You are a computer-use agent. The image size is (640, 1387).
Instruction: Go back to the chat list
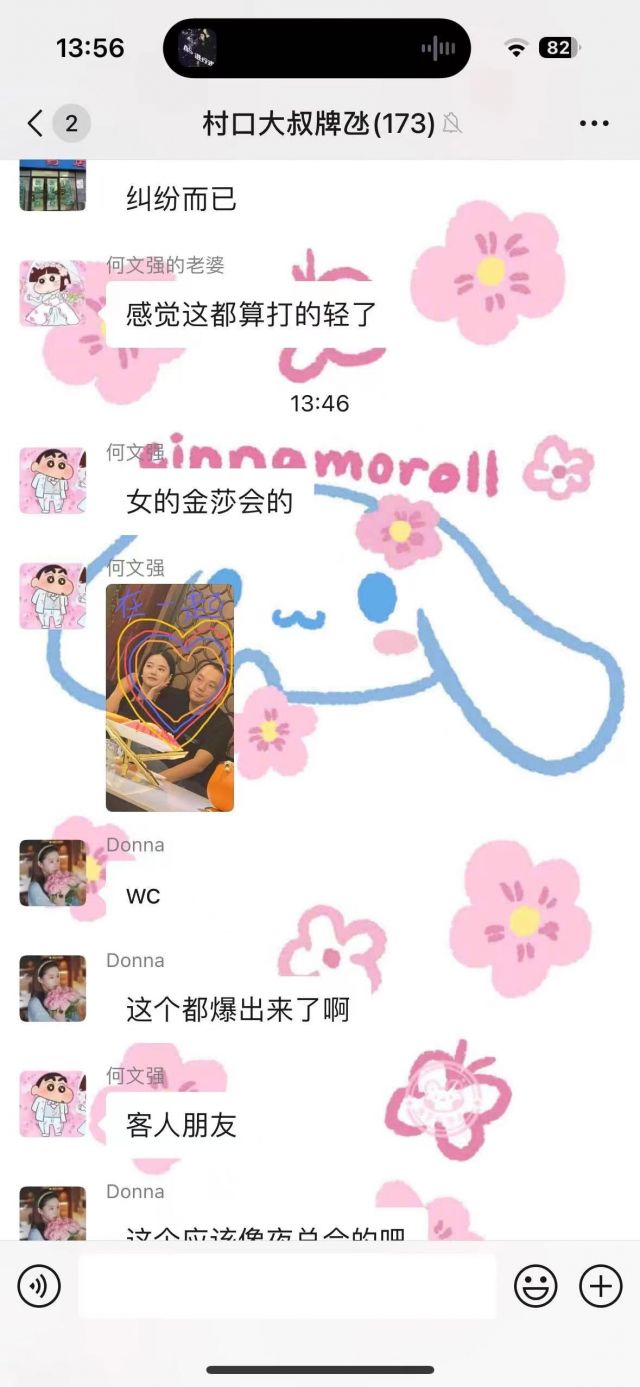click(36, 124)
